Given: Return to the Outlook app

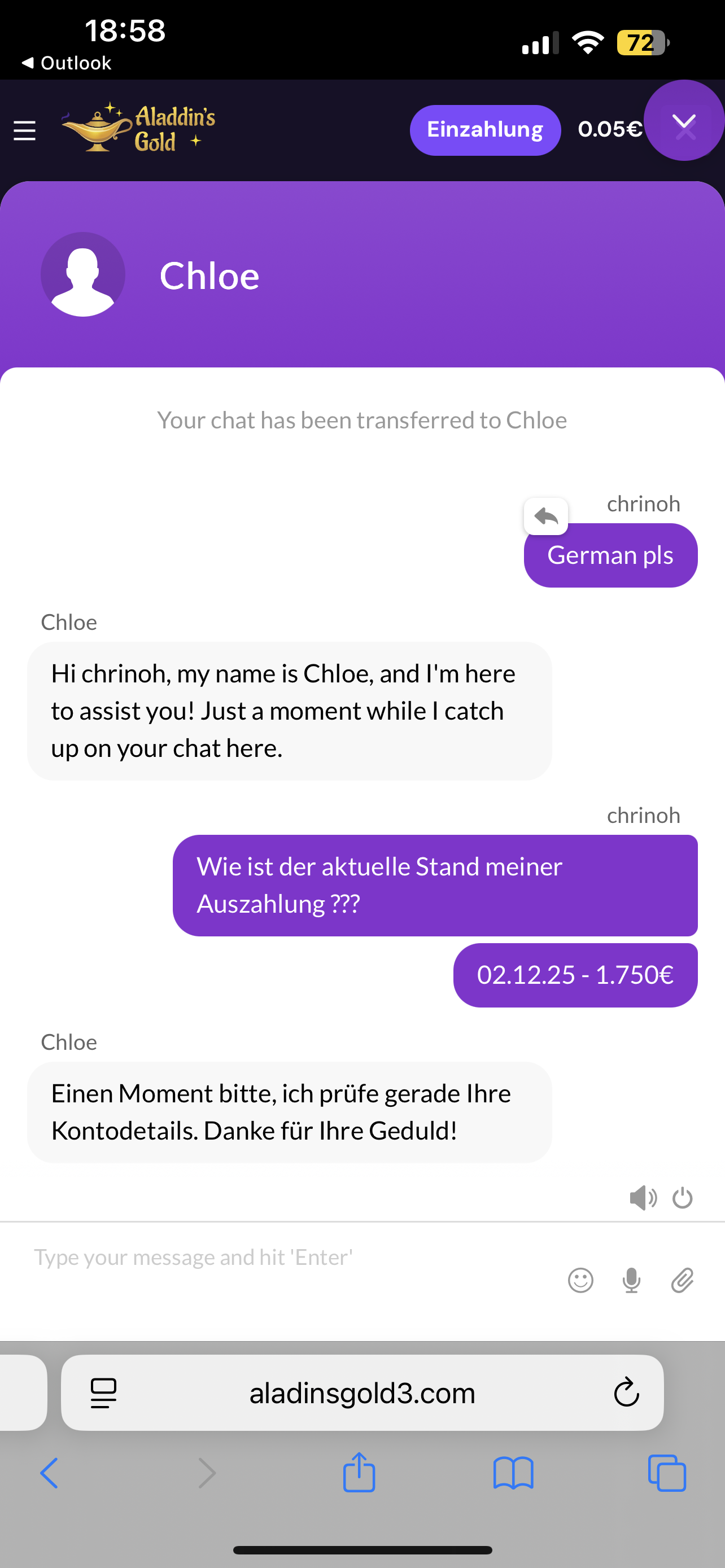Looking at the screenshot, I should (x=67, y=63).
